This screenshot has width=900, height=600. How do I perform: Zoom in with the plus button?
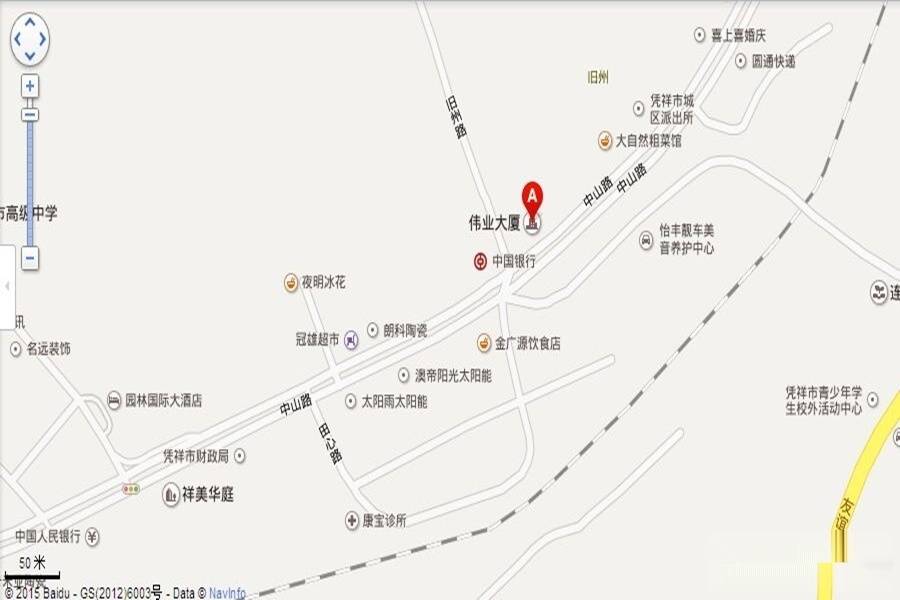30,86
